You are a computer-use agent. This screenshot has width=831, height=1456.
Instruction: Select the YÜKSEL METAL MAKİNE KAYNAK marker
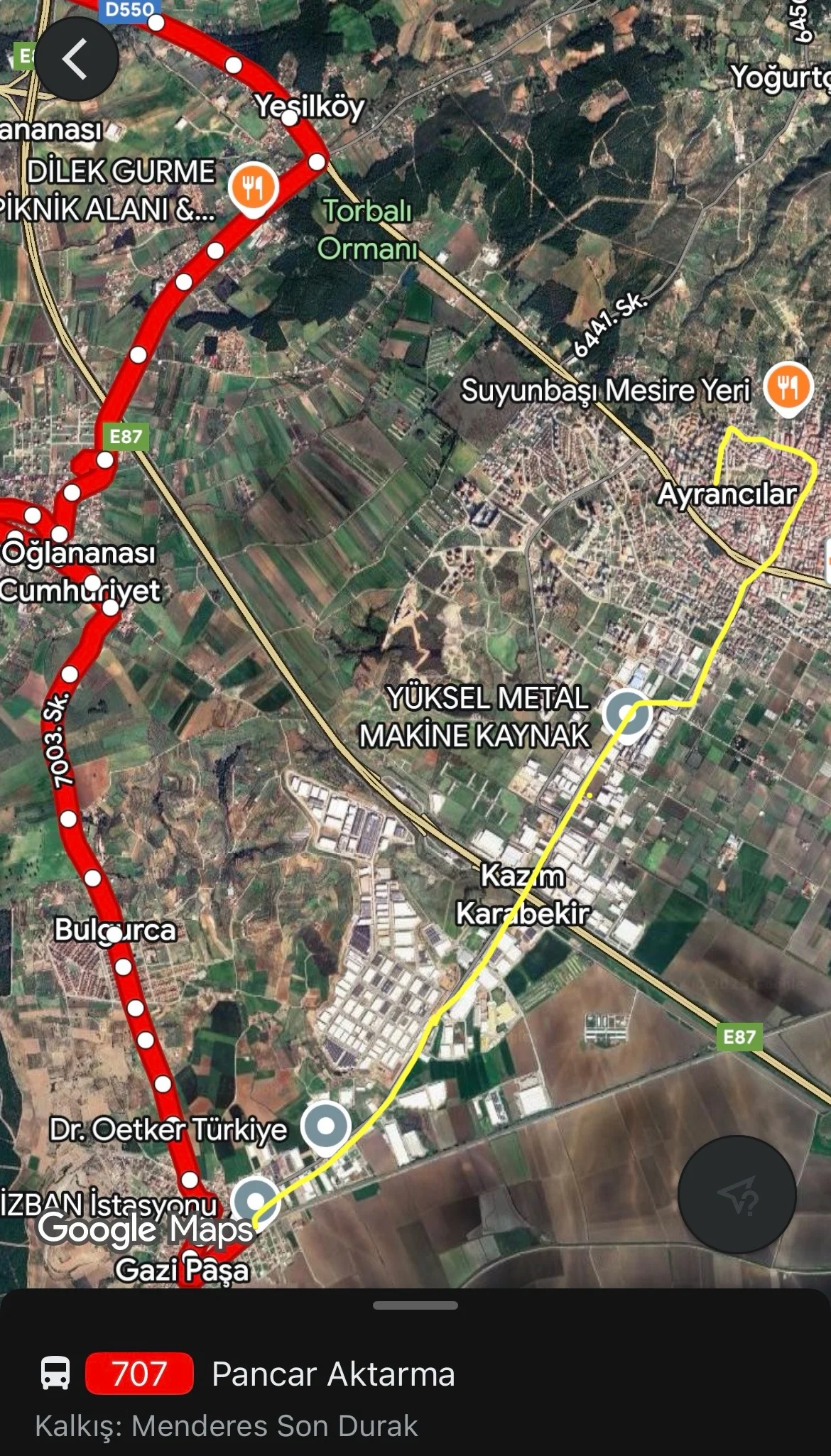(x=627, y=714)
